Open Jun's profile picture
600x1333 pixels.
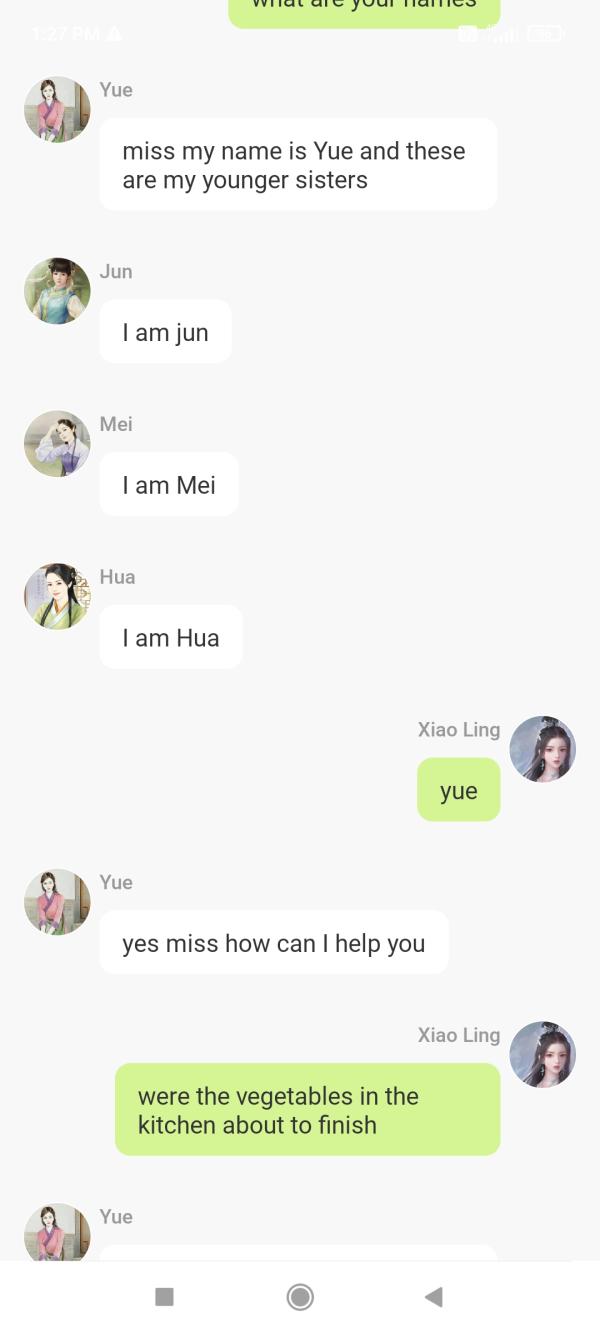[57, 291]
